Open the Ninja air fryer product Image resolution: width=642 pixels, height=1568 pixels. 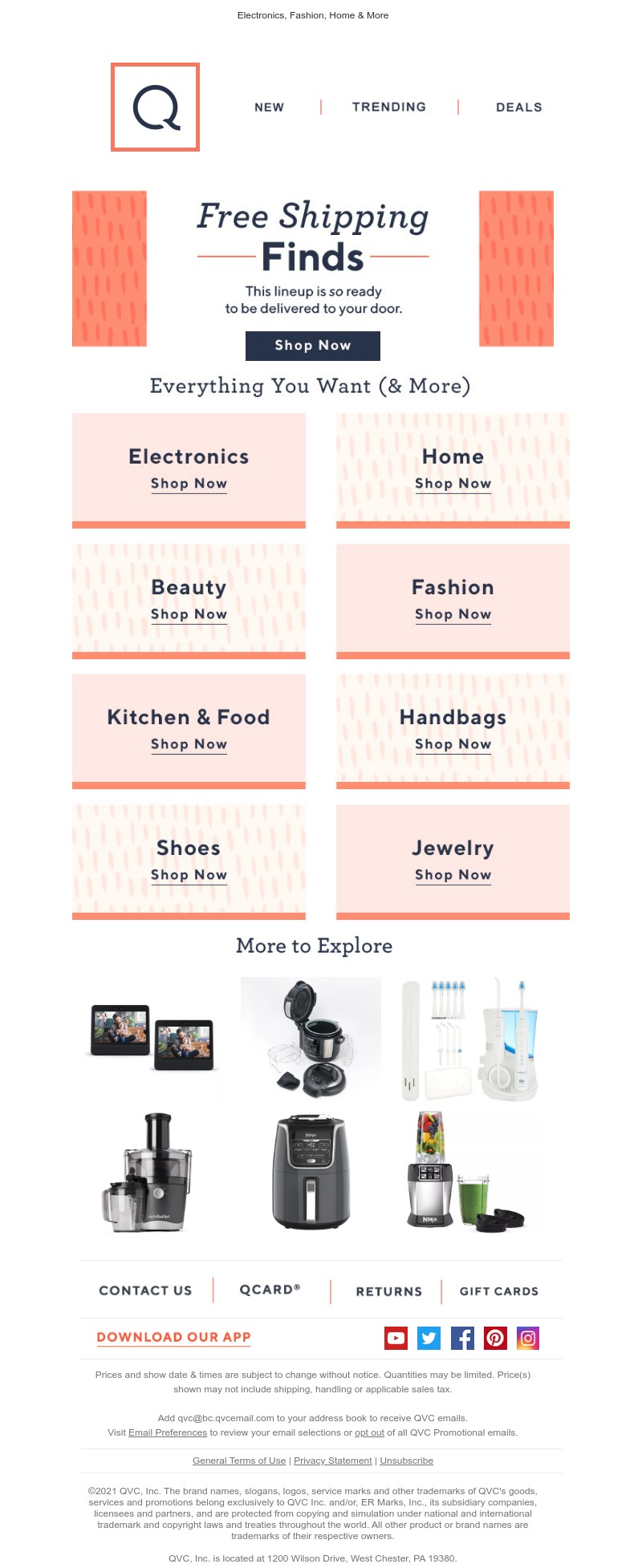[x=311, y=1172]
